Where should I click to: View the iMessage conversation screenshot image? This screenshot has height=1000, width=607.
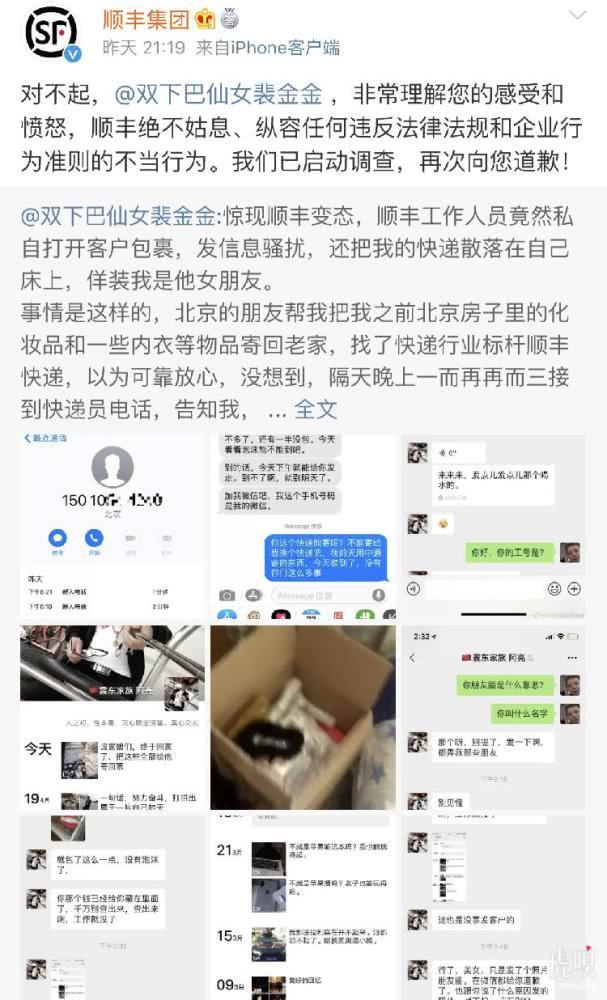[x=303, y=525]
